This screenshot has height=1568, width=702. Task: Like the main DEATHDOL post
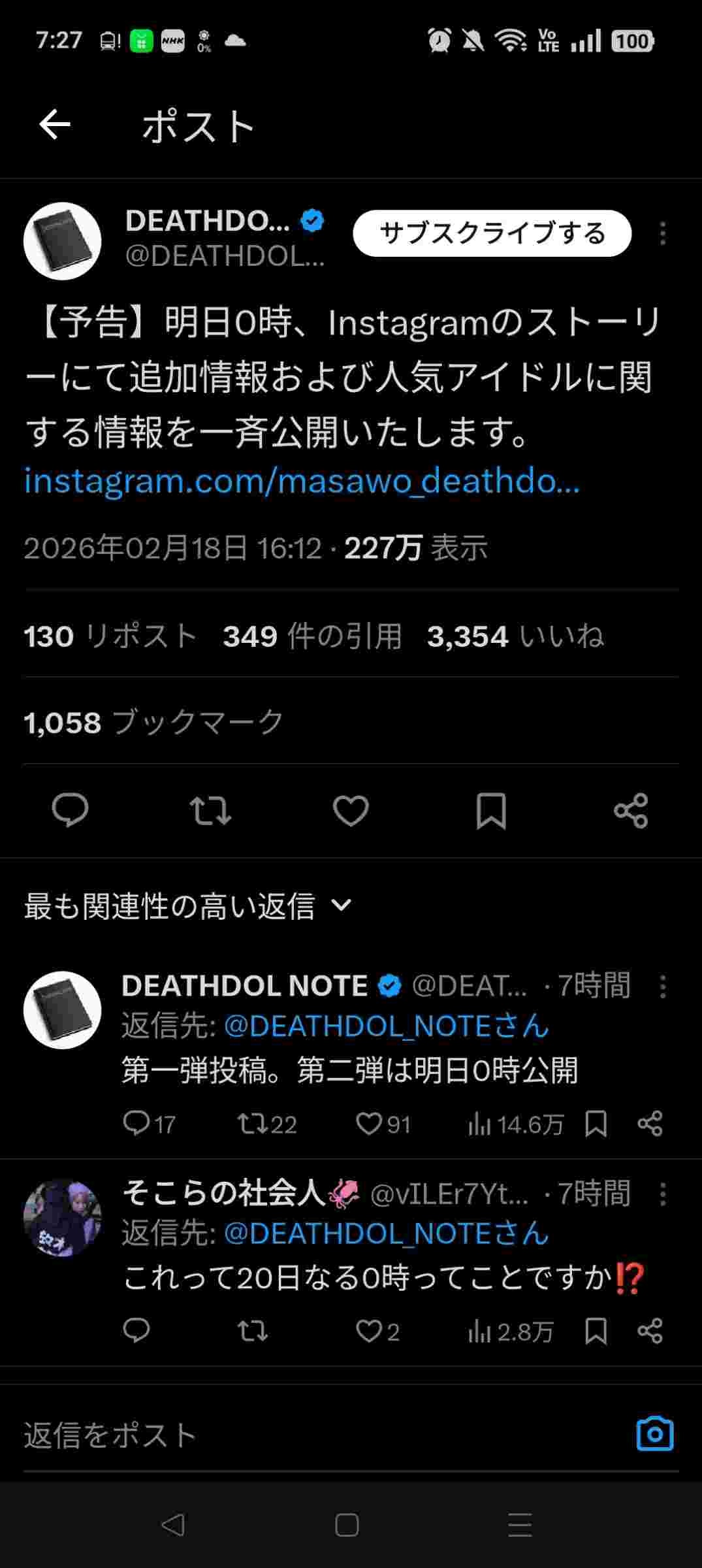(351, 810)
